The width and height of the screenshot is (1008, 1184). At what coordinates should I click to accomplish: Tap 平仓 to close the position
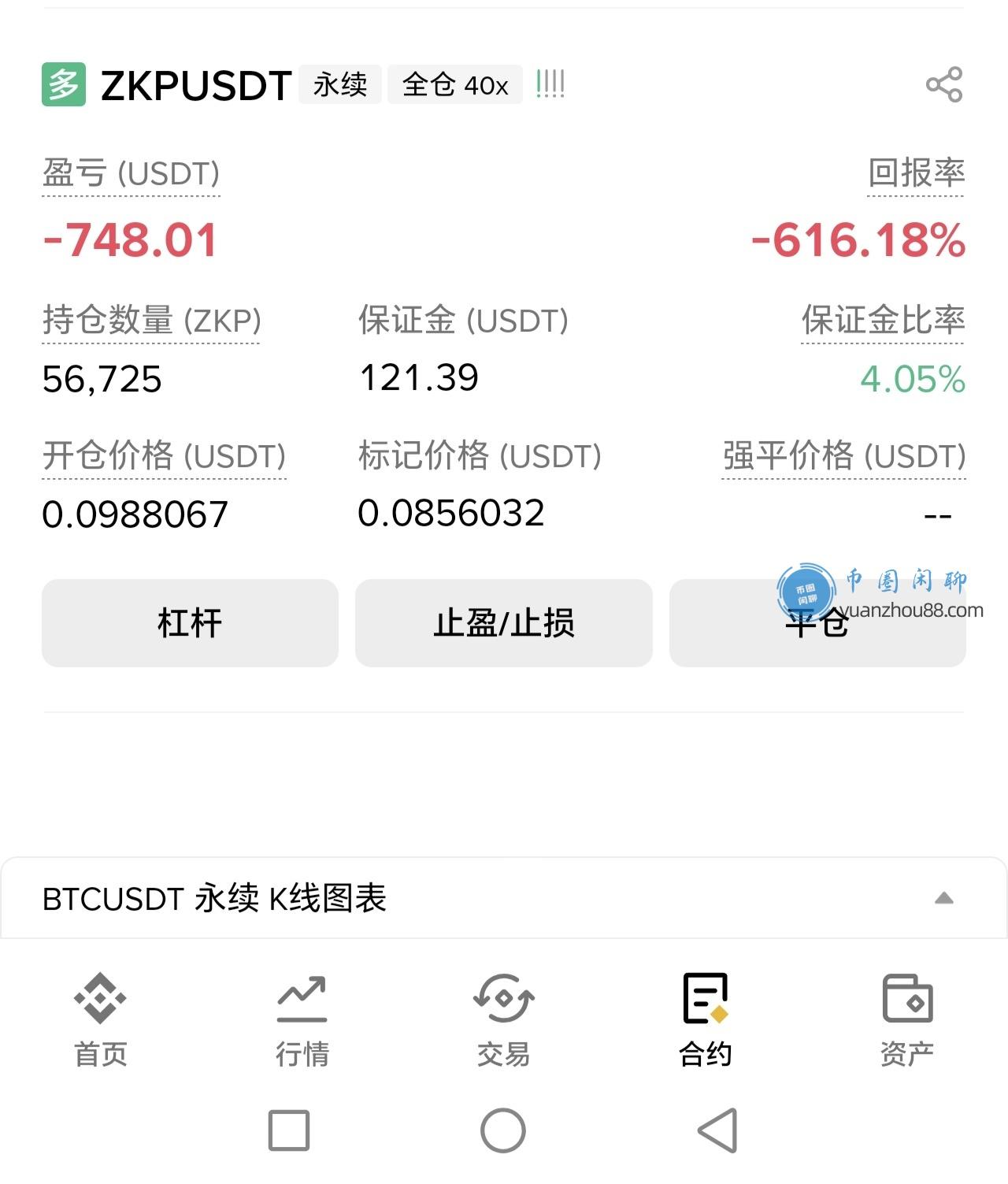tap(817, 625)
